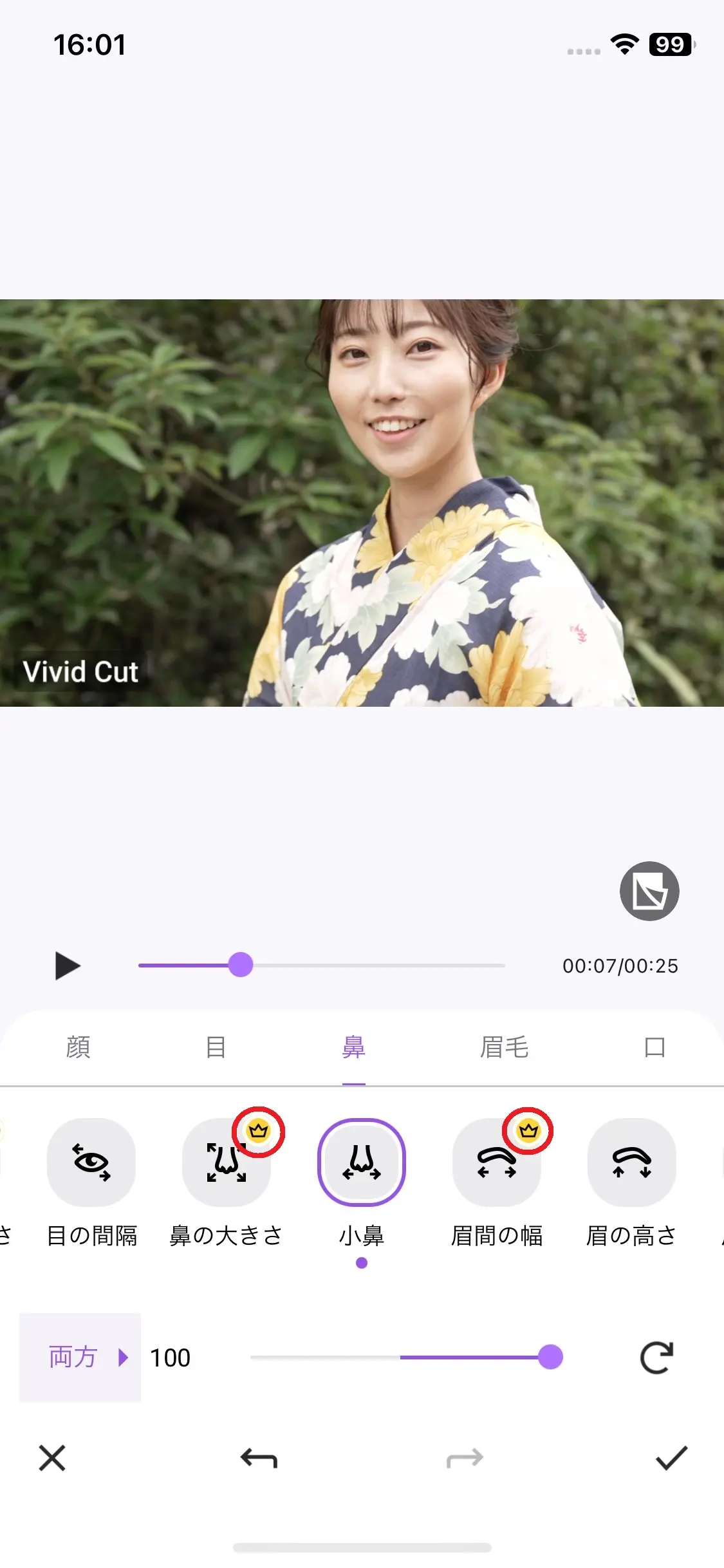Switch to the 顔 (face) tab
This screenshot has height=1568, width=724.
pos(77,1047)
